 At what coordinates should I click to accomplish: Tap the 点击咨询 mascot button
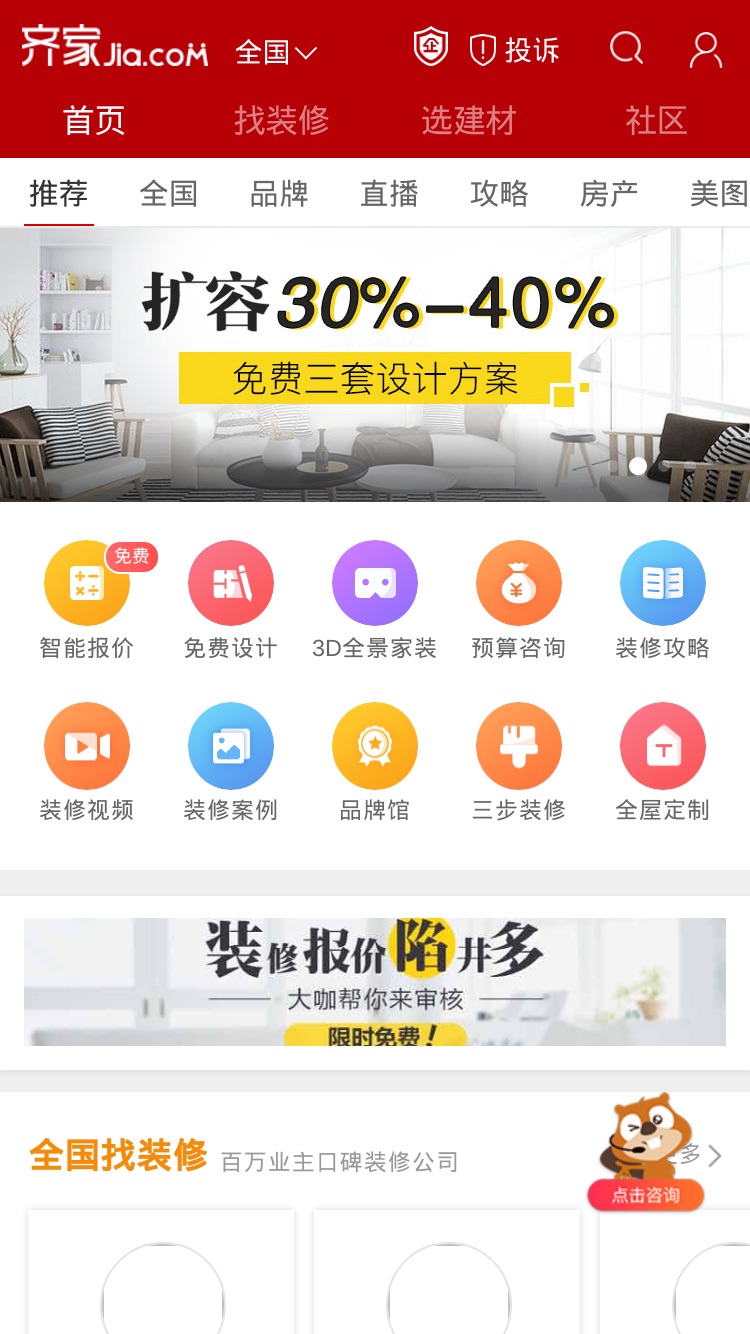tap(646, 1152)
